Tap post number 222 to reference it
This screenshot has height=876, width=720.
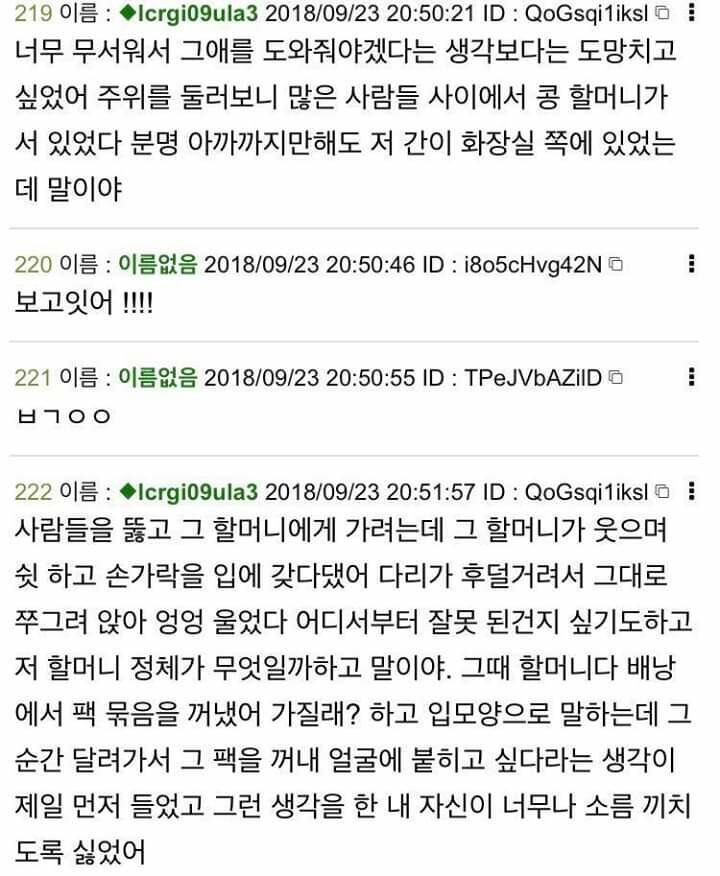pyautogui.click(x=32, y=491)
